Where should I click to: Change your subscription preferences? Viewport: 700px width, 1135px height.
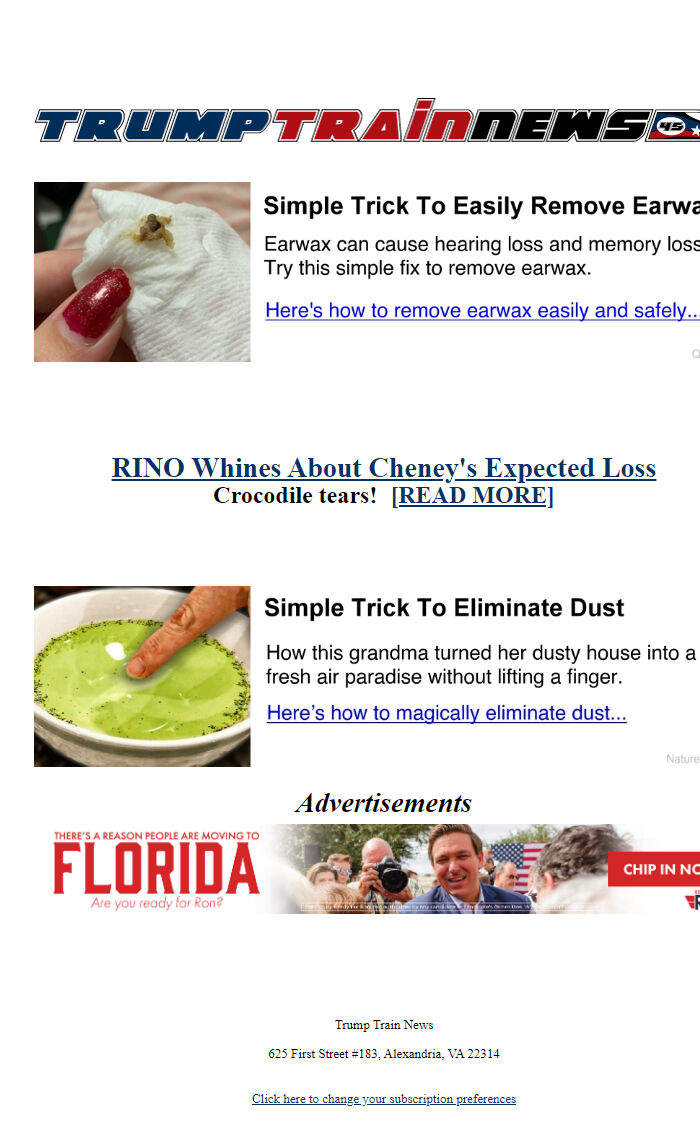[384, 1099]
